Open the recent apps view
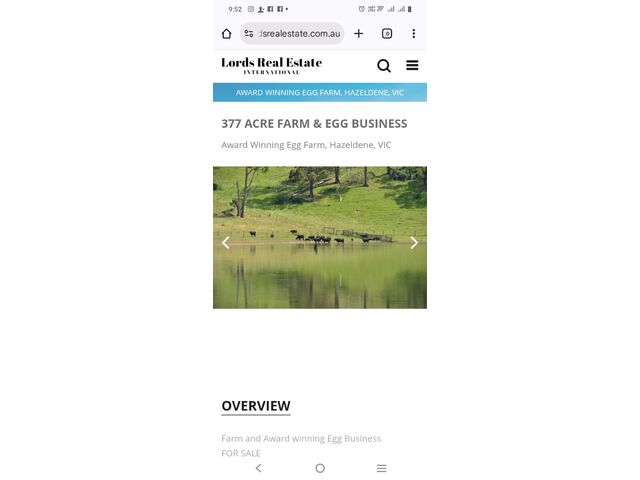The height and width of the screenshot is (480, 640). coord(381,468)
